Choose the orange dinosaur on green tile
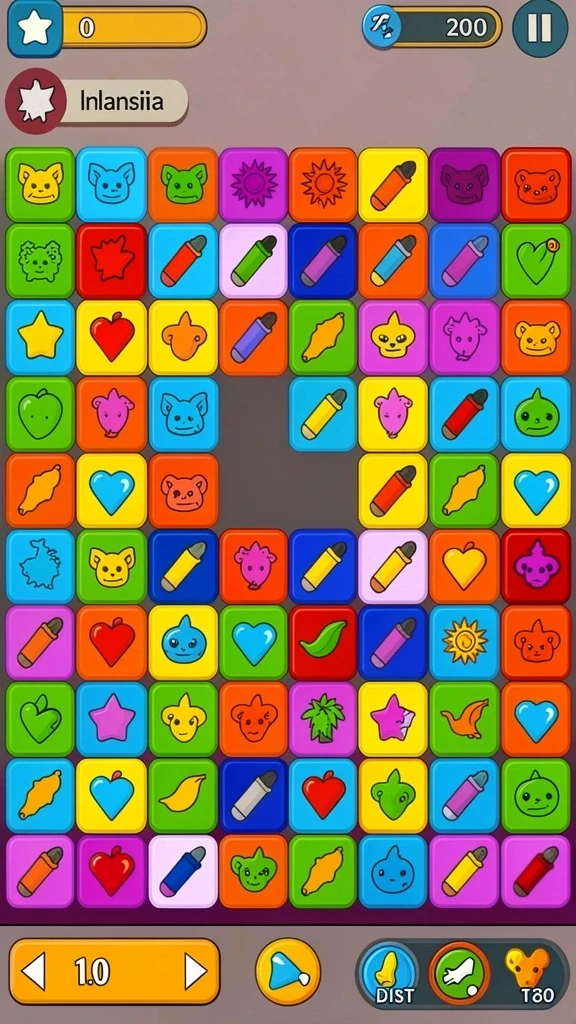The width and height of the screenshot is (576, 1024). (x=464, y=718)
